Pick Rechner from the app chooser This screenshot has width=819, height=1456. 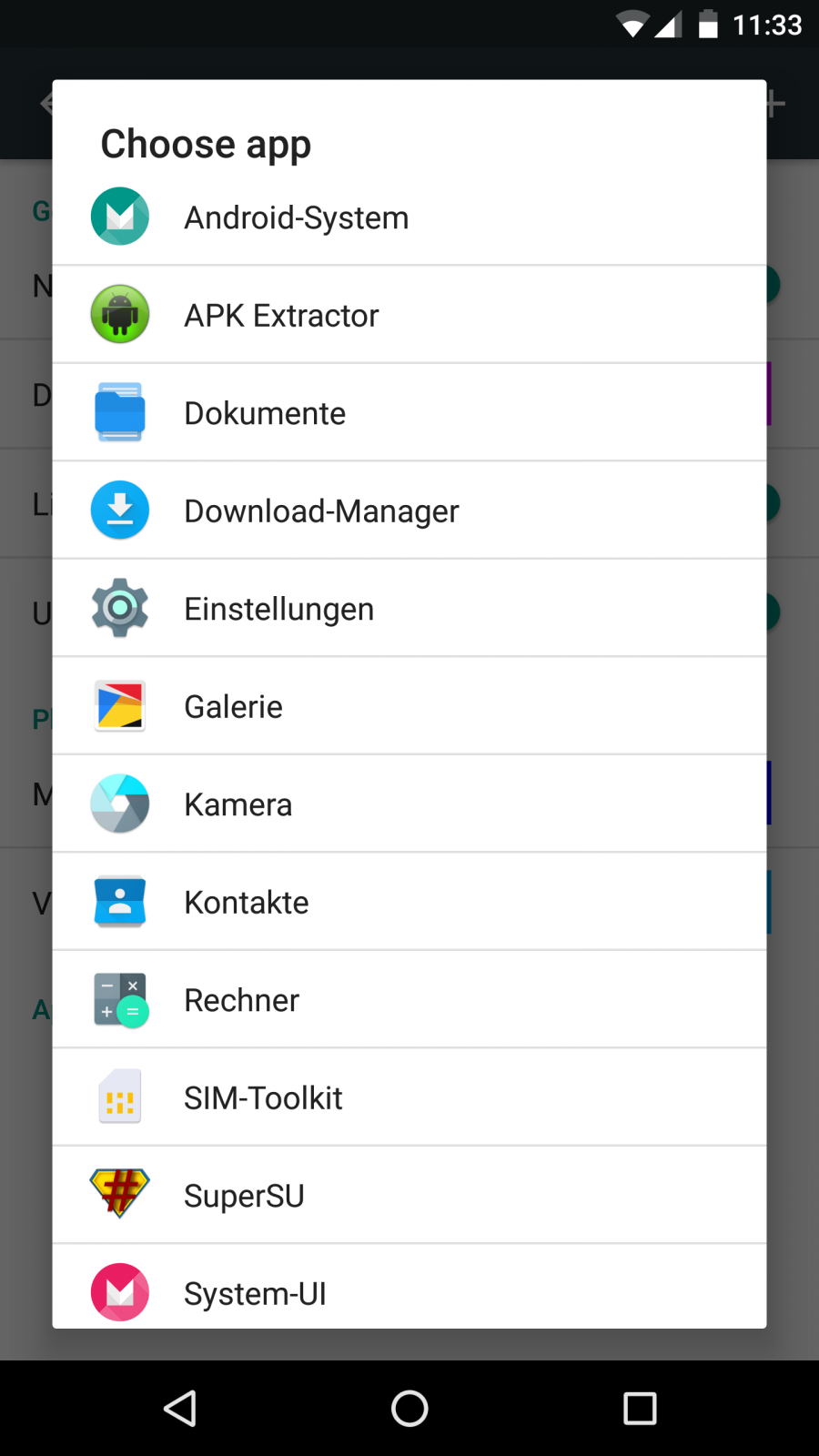[x=242, y=1000]
